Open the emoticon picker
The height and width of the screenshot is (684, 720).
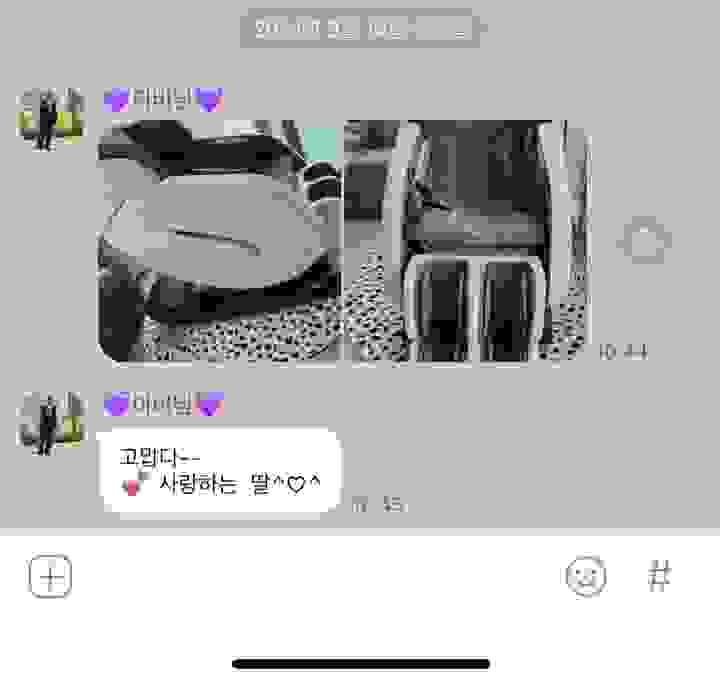click(586, 577)
